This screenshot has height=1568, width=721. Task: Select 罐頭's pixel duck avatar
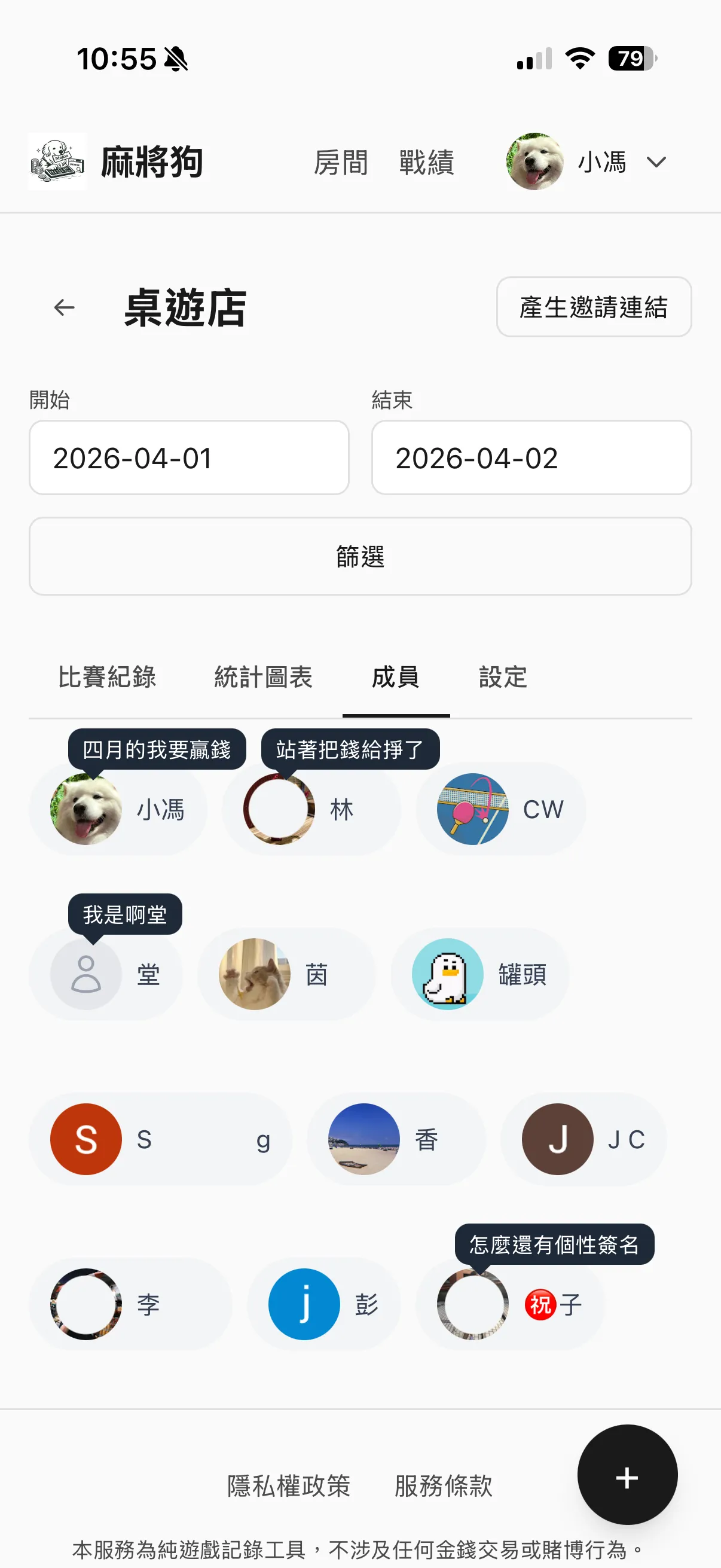[x=448, y=975]
